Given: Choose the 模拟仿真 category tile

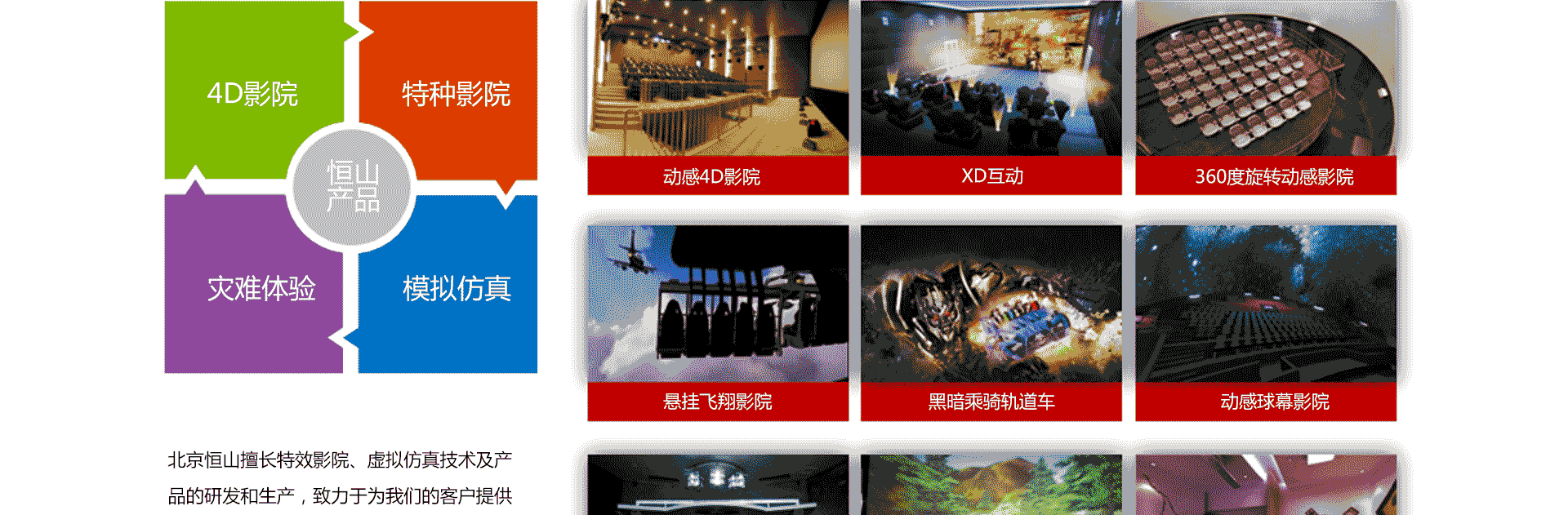Looking at the screenshot, I should 456,287.
